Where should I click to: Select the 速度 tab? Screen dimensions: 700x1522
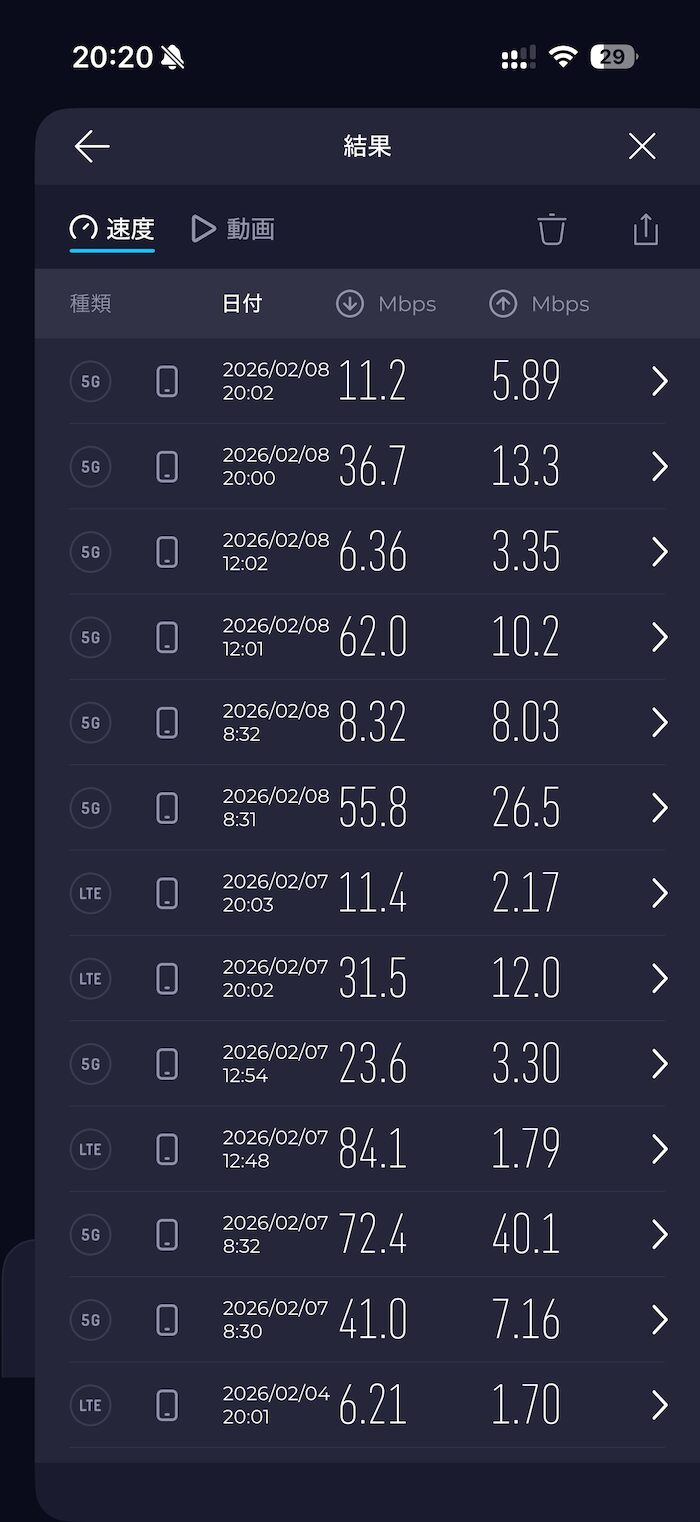[112, 229]
